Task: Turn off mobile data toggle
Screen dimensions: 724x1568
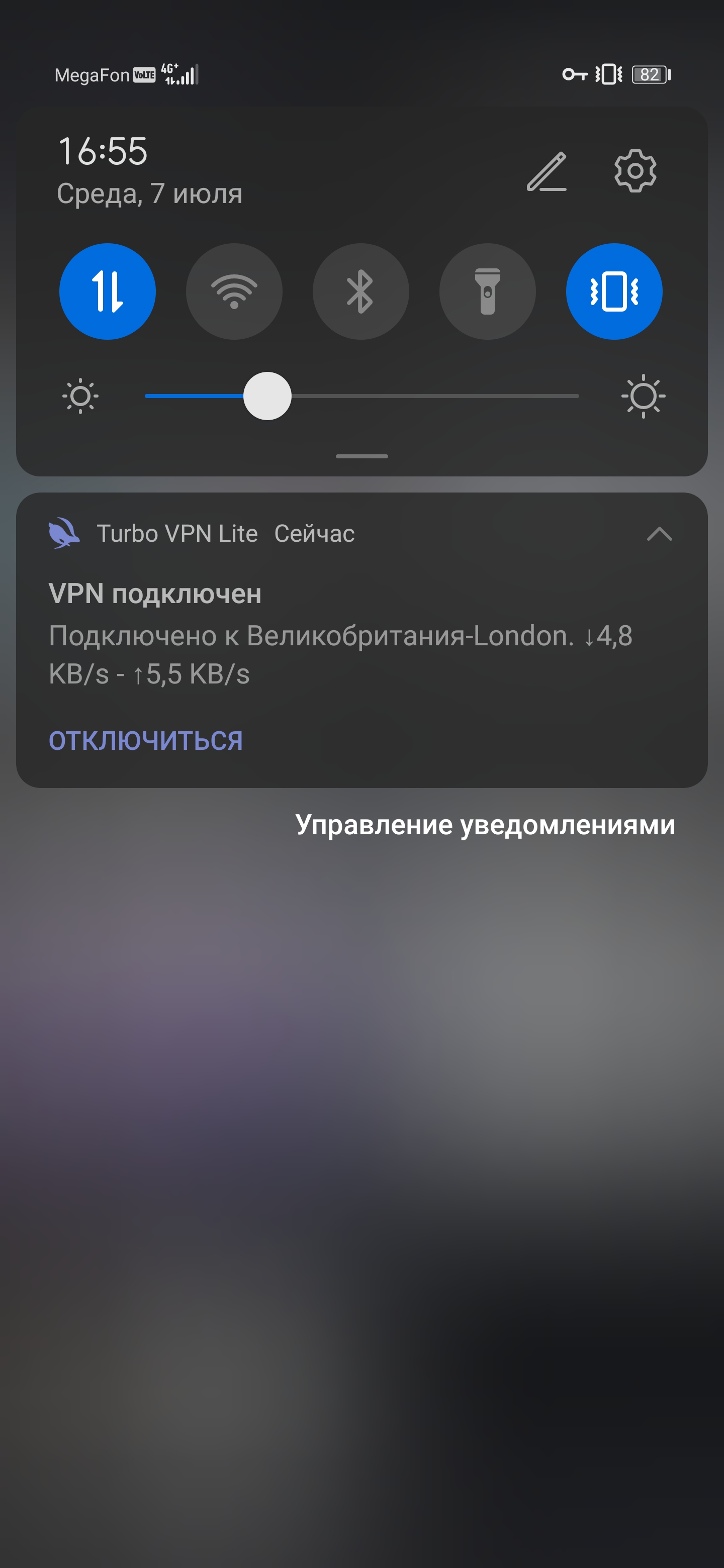Action: coord(107,291)
